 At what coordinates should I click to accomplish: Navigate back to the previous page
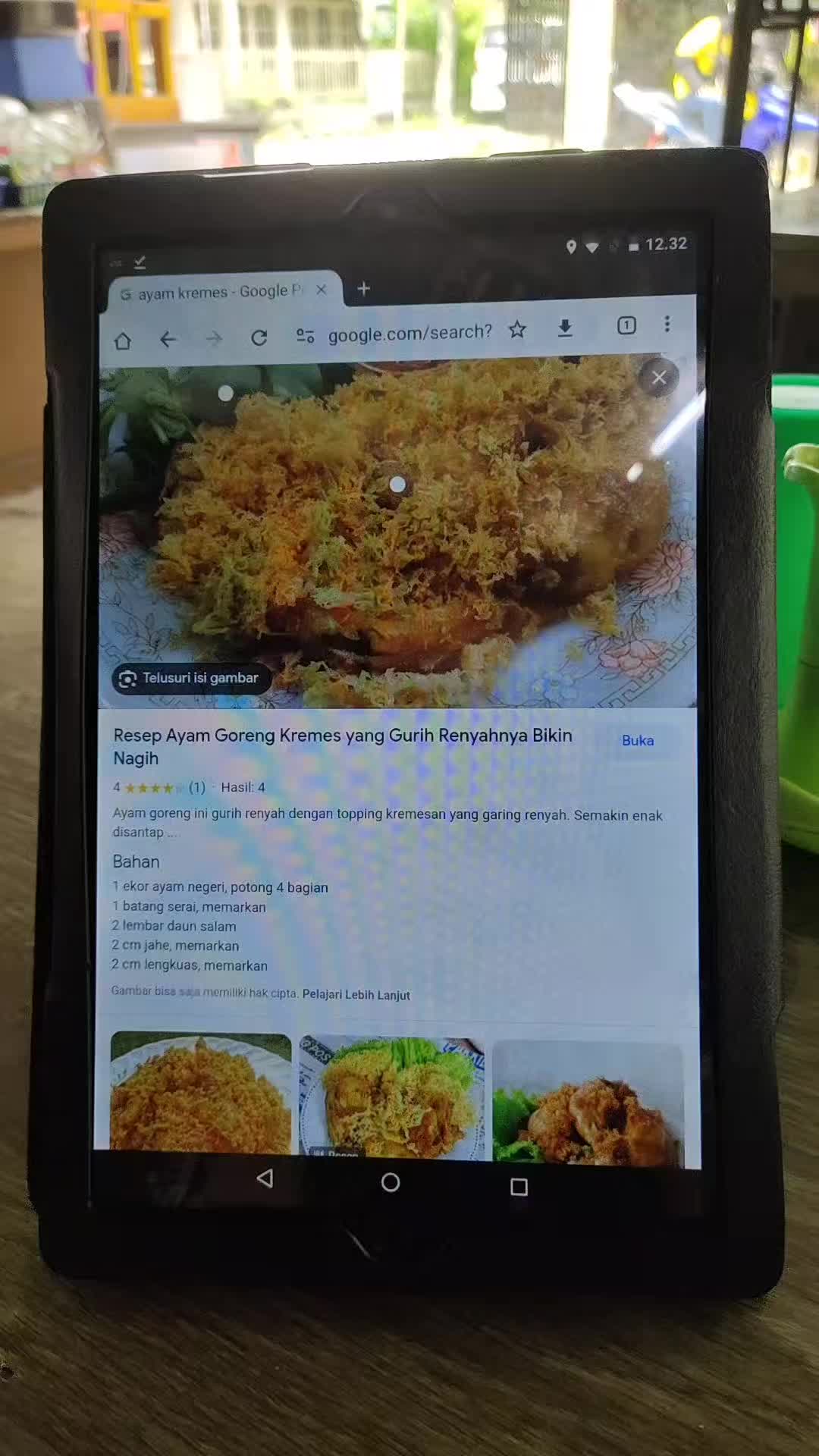coord(168,339)
